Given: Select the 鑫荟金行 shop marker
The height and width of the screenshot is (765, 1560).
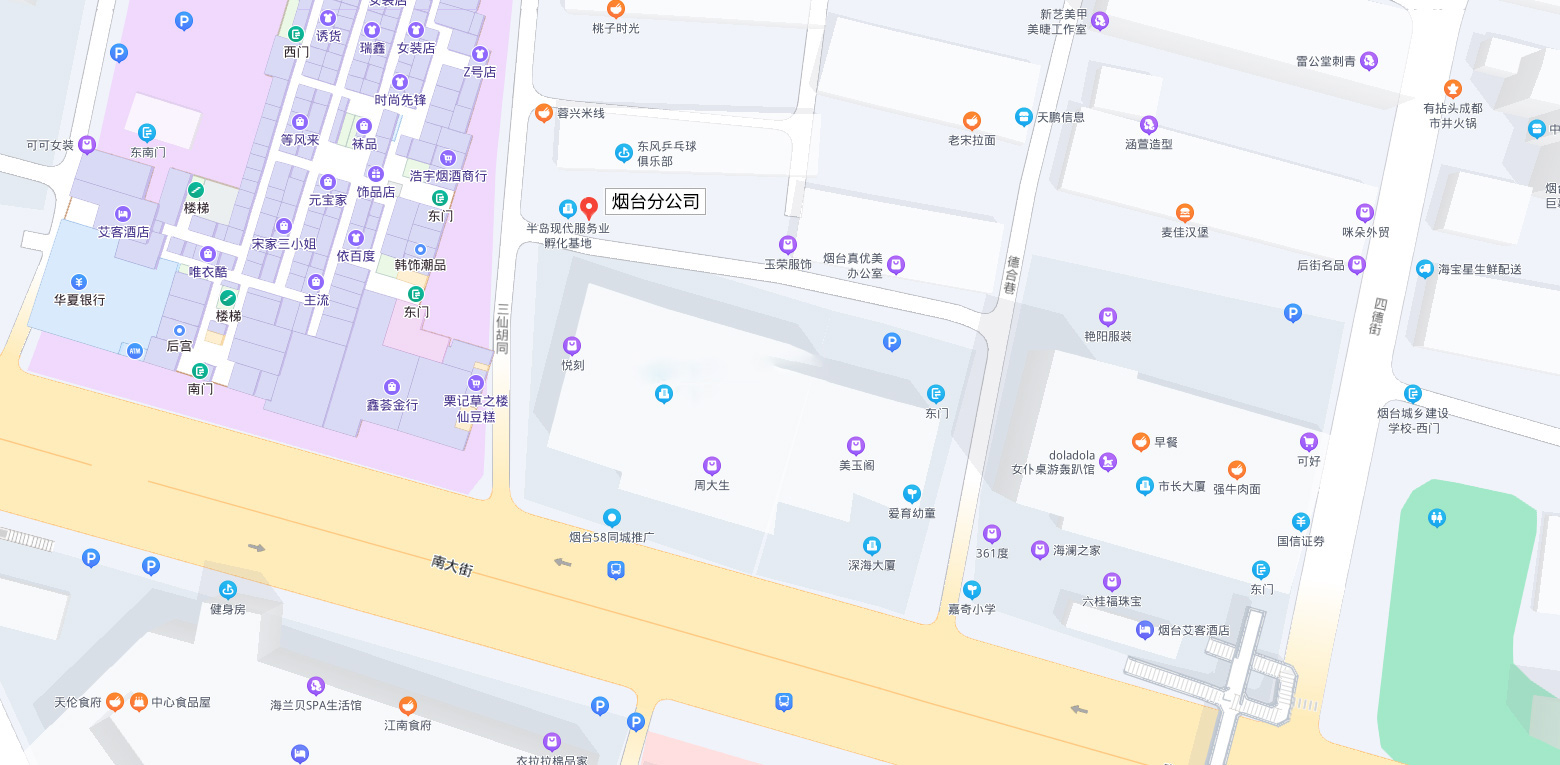Looking at the screenshot, I should pos(392,386).
